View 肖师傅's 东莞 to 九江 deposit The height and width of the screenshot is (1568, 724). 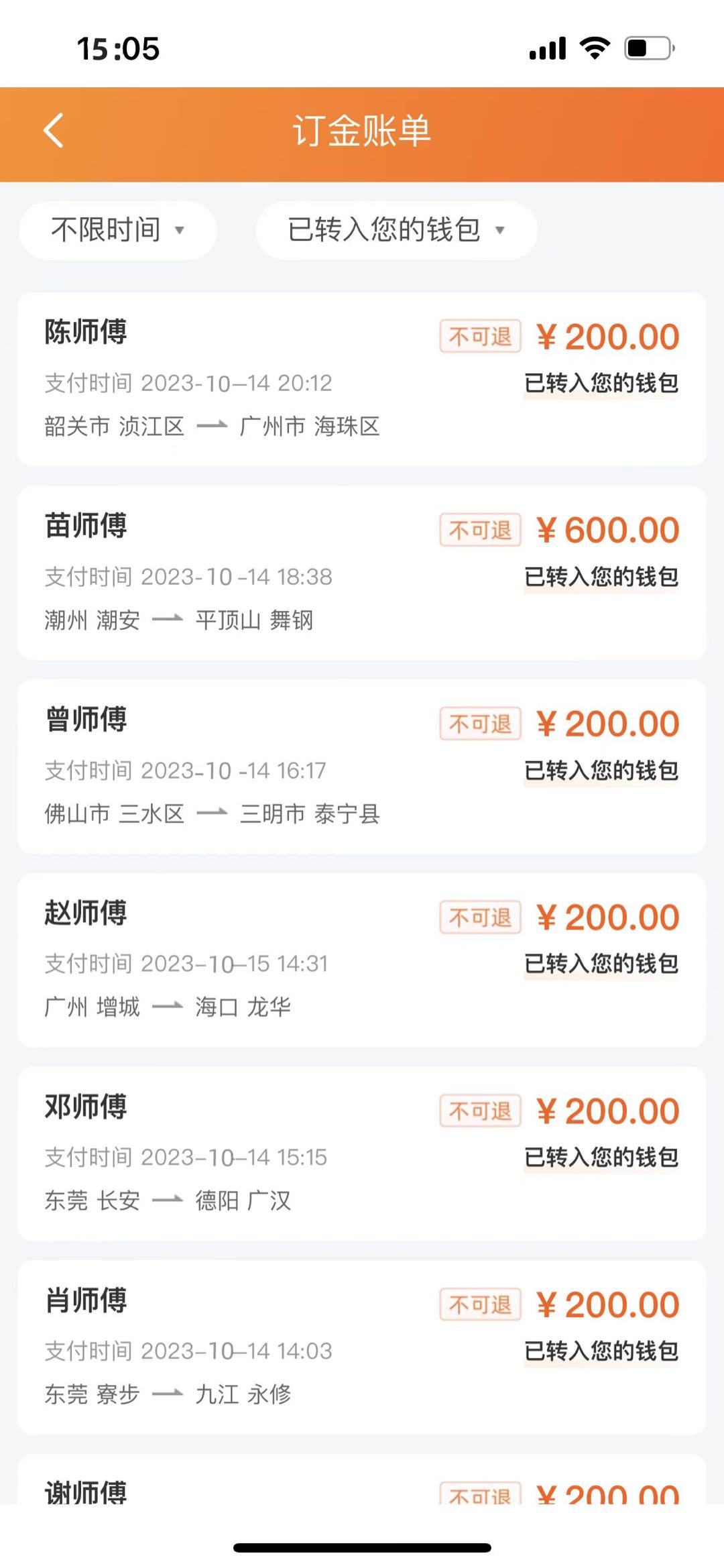pyautogui.click(x=362, y=1347)
